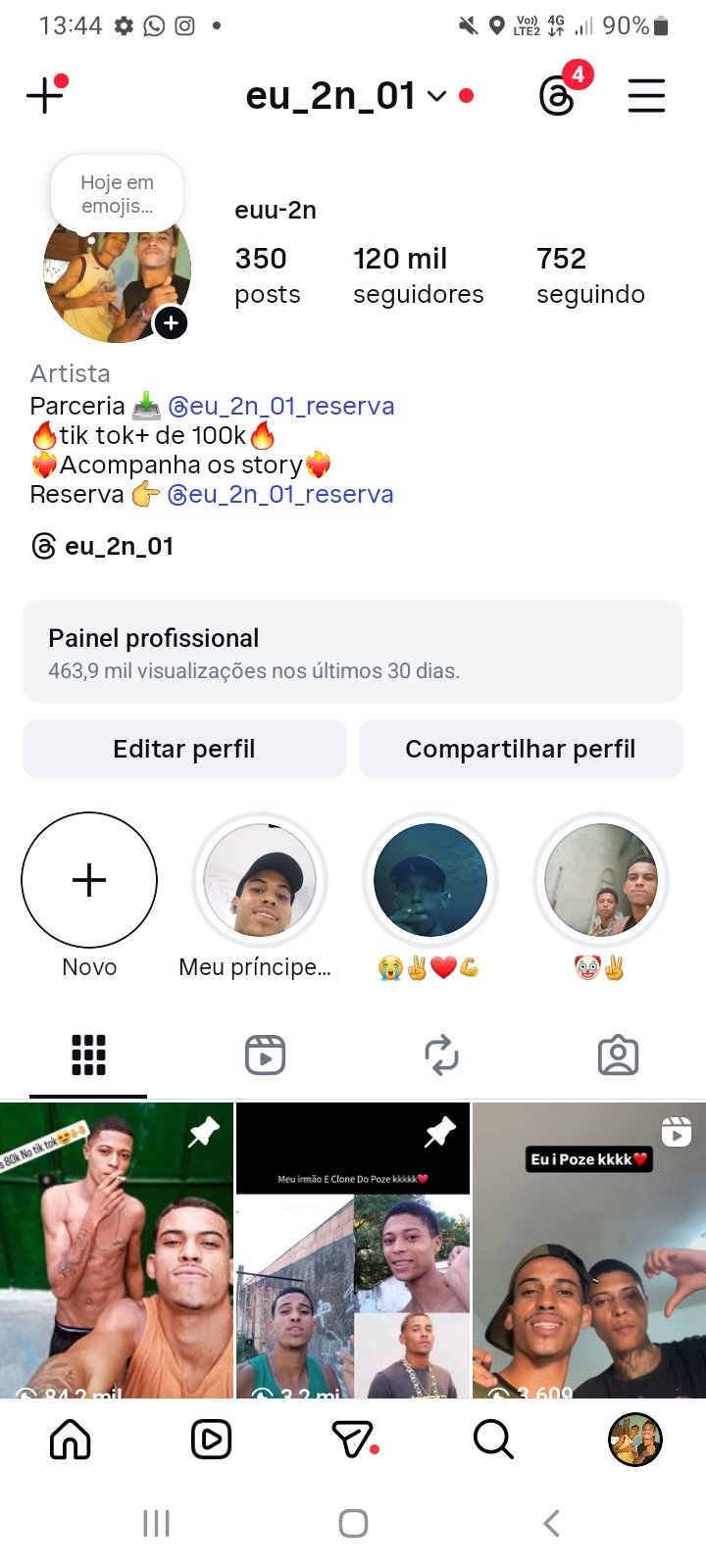Viewport: 706px width, 1568px height.
Task: Open the Painel profissional dashboard
Action: [x=353, y=652]
